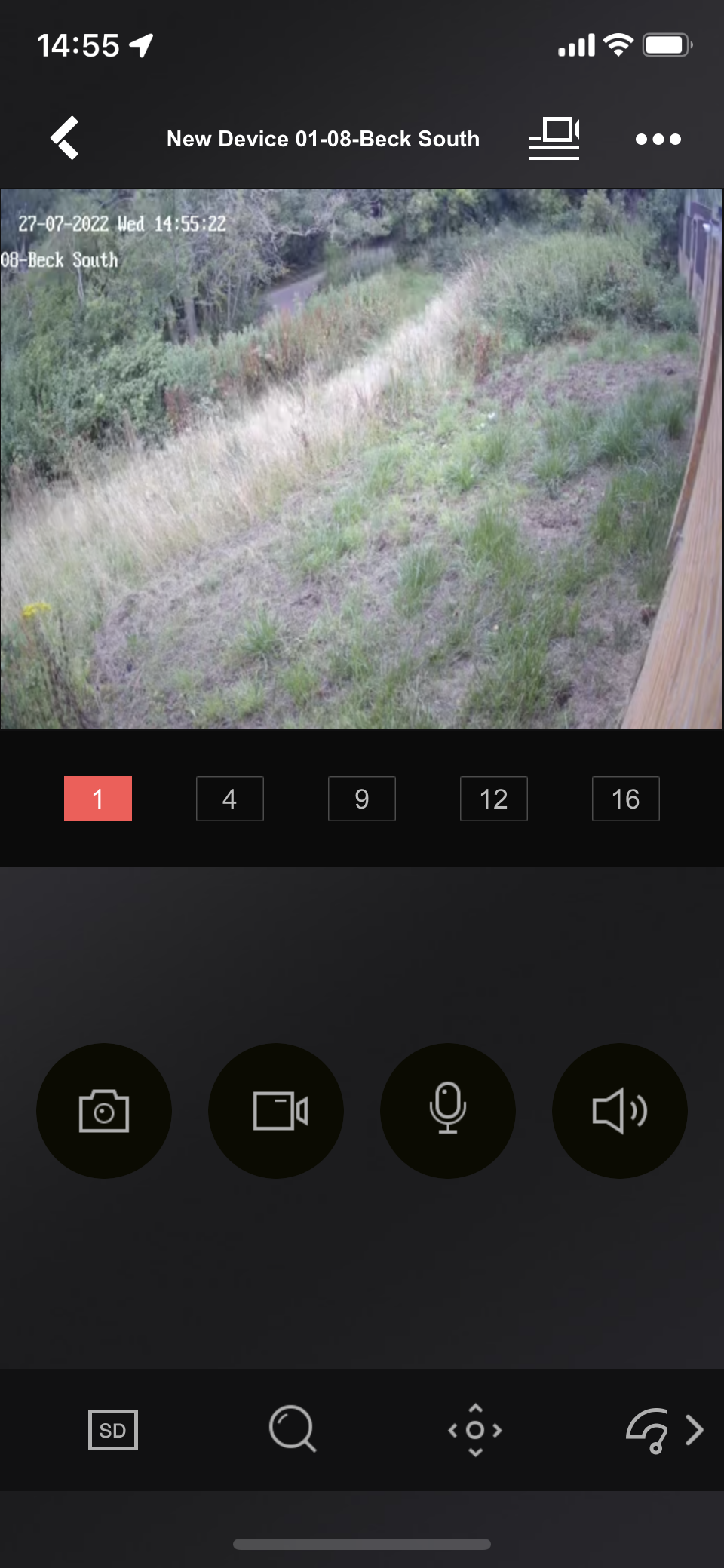Change the SD video quality

coord(113,1430)
